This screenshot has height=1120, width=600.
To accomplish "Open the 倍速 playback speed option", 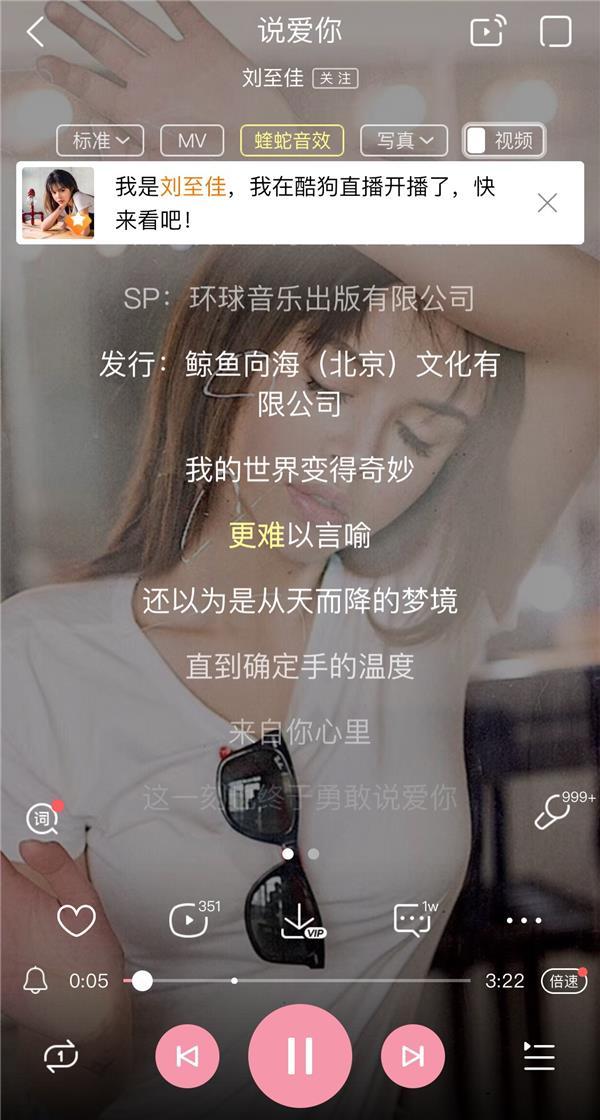I will coord(564,981).
